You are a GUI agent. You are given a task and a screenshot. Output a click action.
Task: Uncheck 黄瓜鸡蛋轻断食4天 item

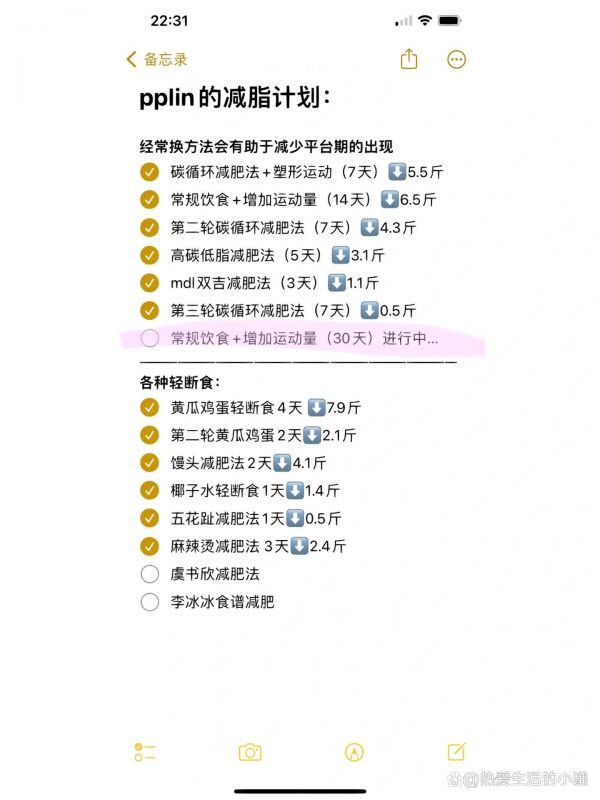tap(150, 407)
